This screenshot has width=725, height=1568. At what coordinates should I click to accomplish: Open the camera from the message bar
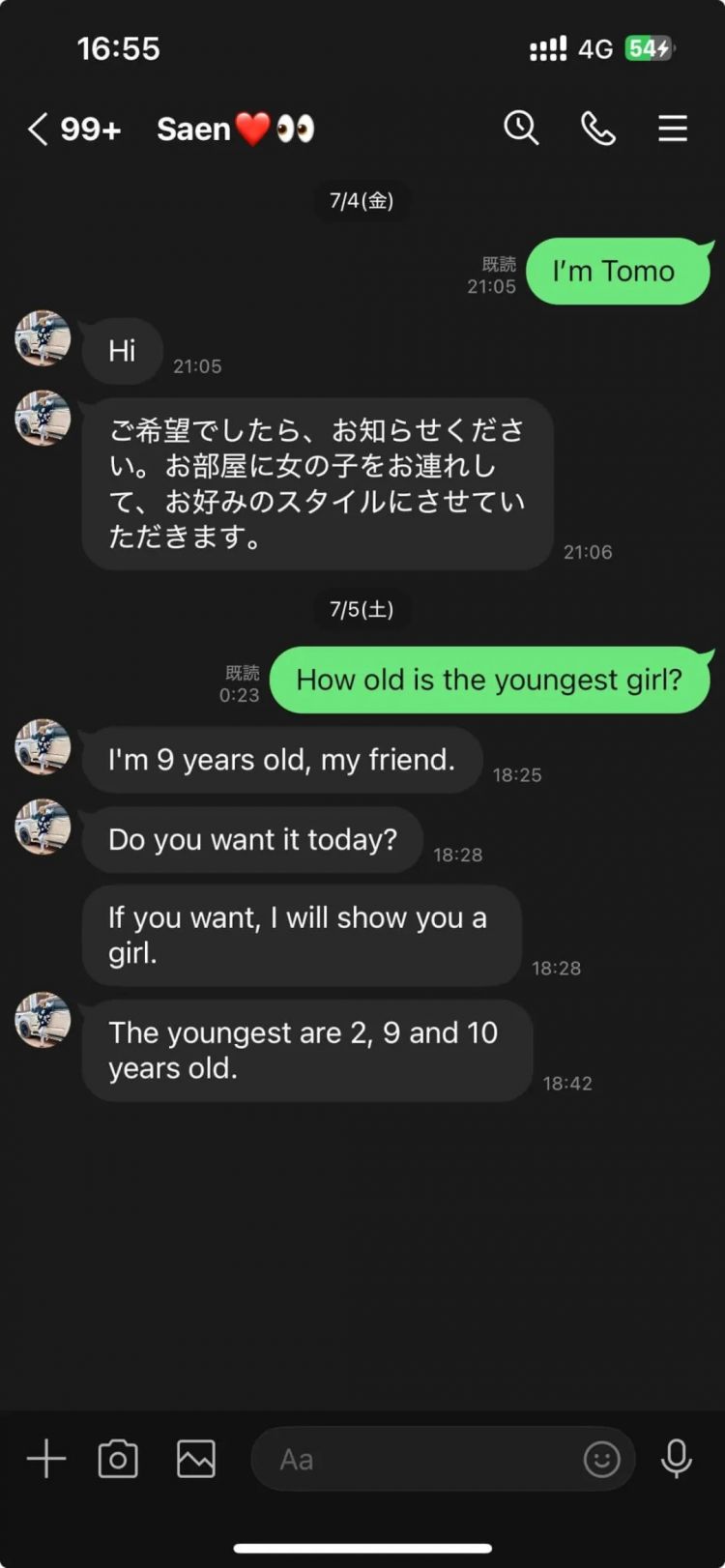(118, 1459)
